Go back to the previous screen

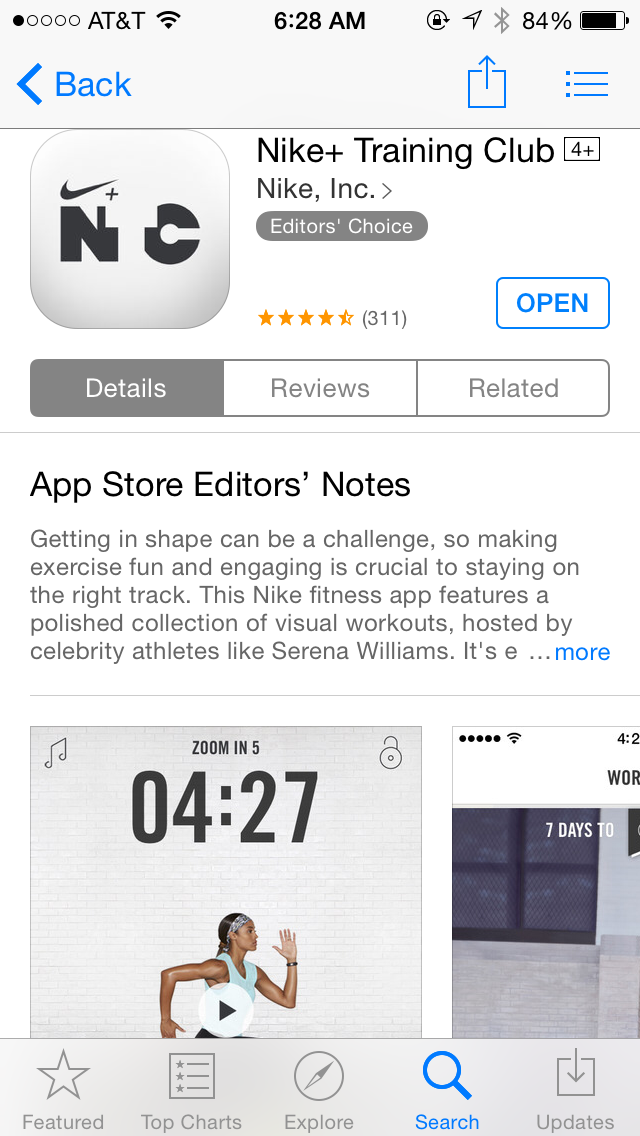pyautogui.click(x=74, y=84)
